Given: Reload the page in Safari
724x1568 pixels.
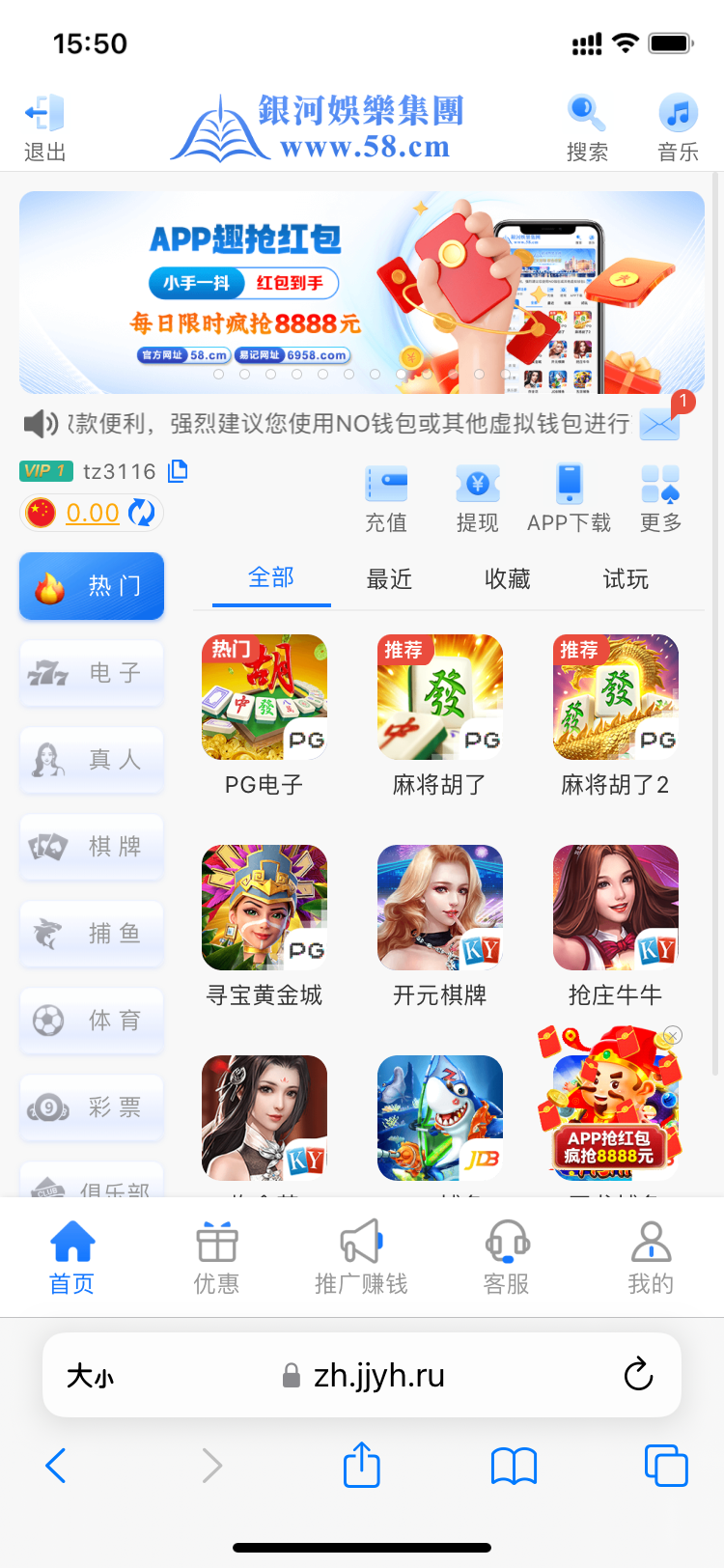Looking at the screenshot, I should point(638,1375).
